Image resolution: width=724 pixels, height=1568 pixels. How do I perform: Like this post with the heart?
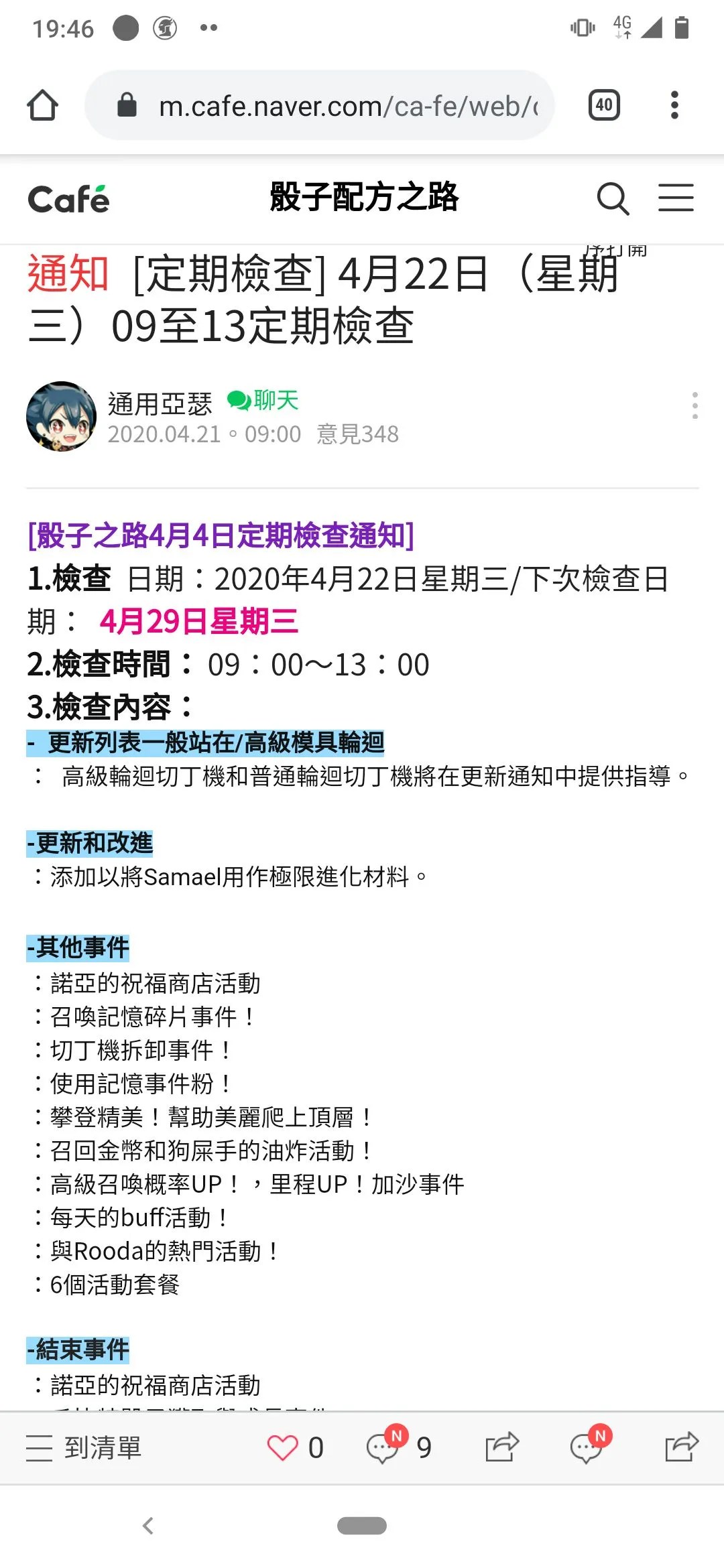click(282, 1447)
